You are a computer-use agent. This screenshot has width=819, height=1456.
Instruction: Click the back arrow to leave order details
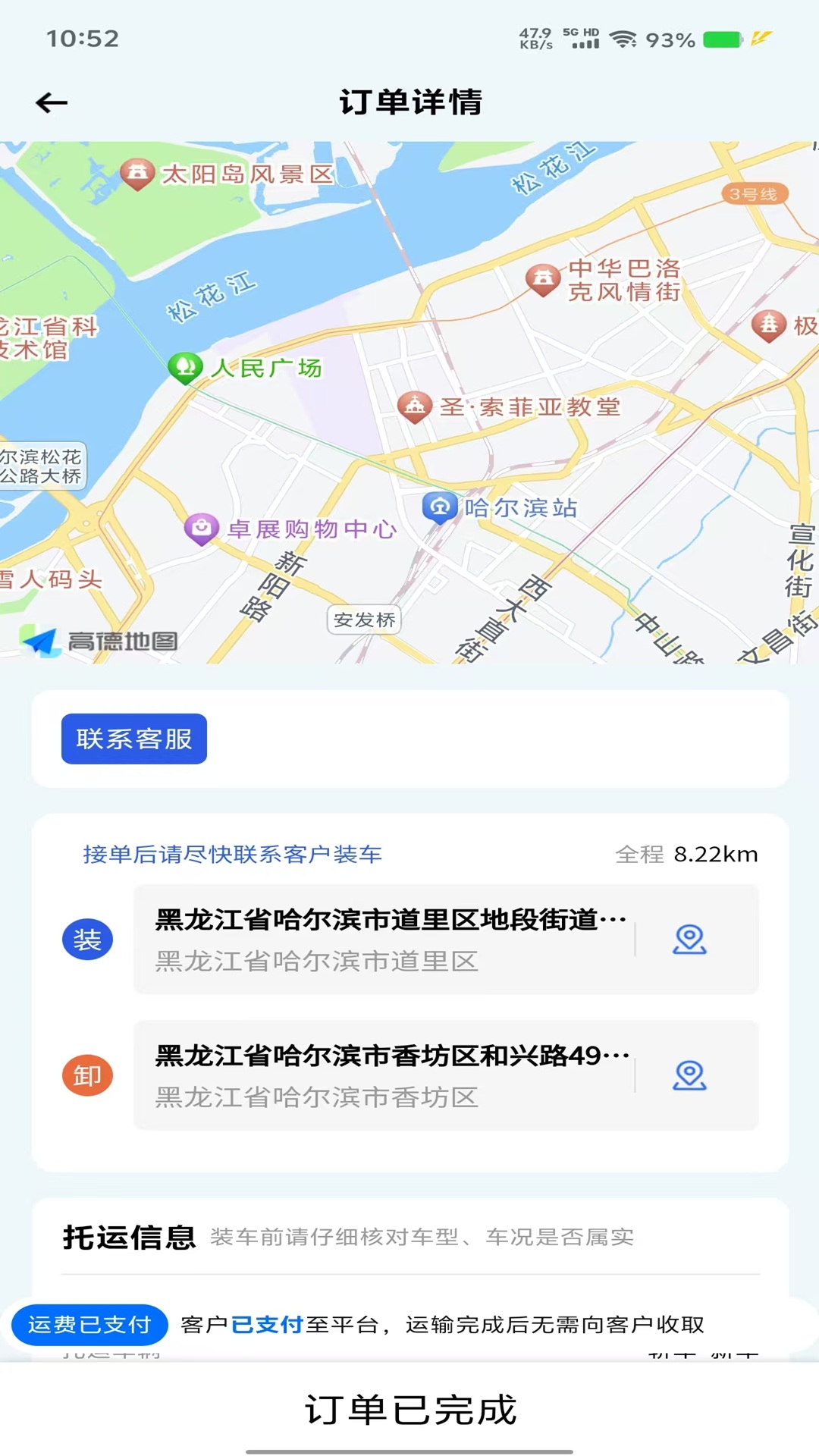click(x=50, y=102)
